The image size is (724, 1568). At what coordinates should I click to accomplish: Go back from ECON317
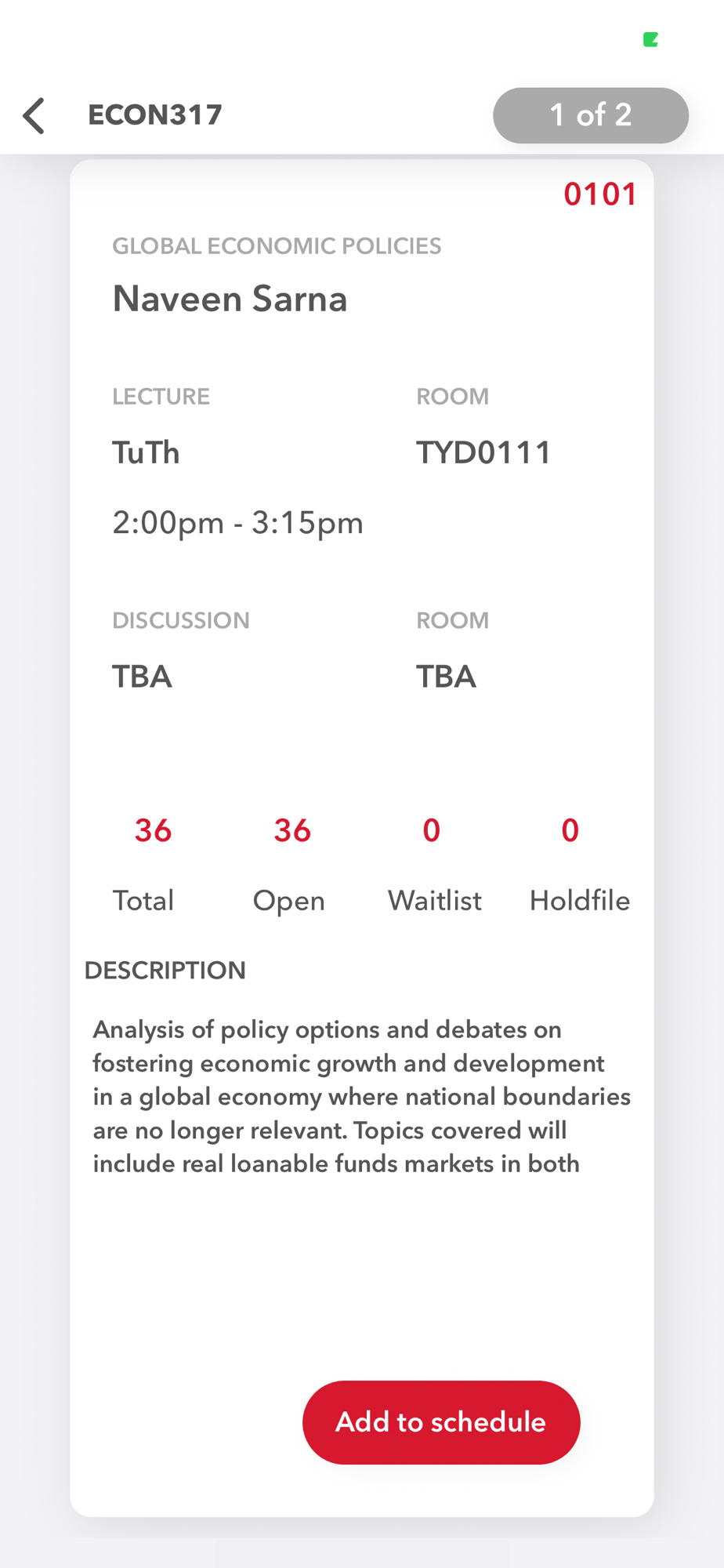(34, 116)
